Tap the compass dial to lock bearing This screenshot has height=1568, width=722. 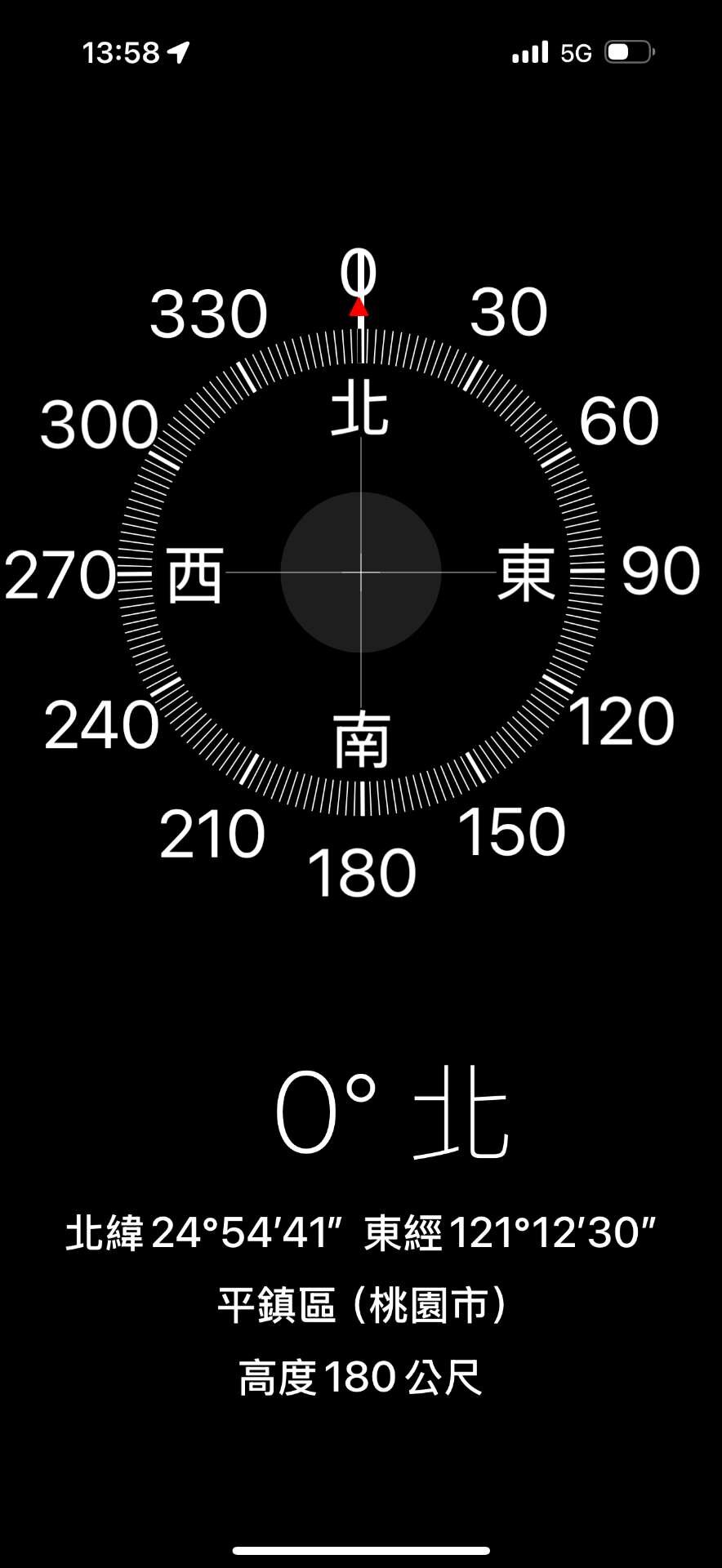361,572
